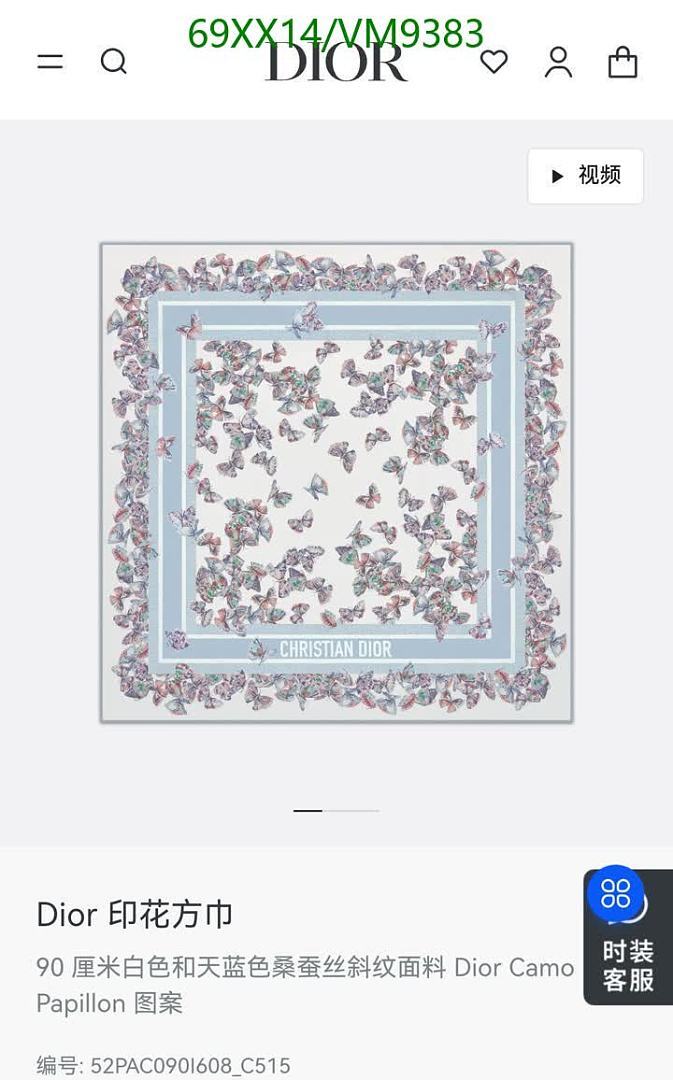Open the butterfly scarf product image
Viewport: 673px width, 1080px height.
tap(336, 482)
